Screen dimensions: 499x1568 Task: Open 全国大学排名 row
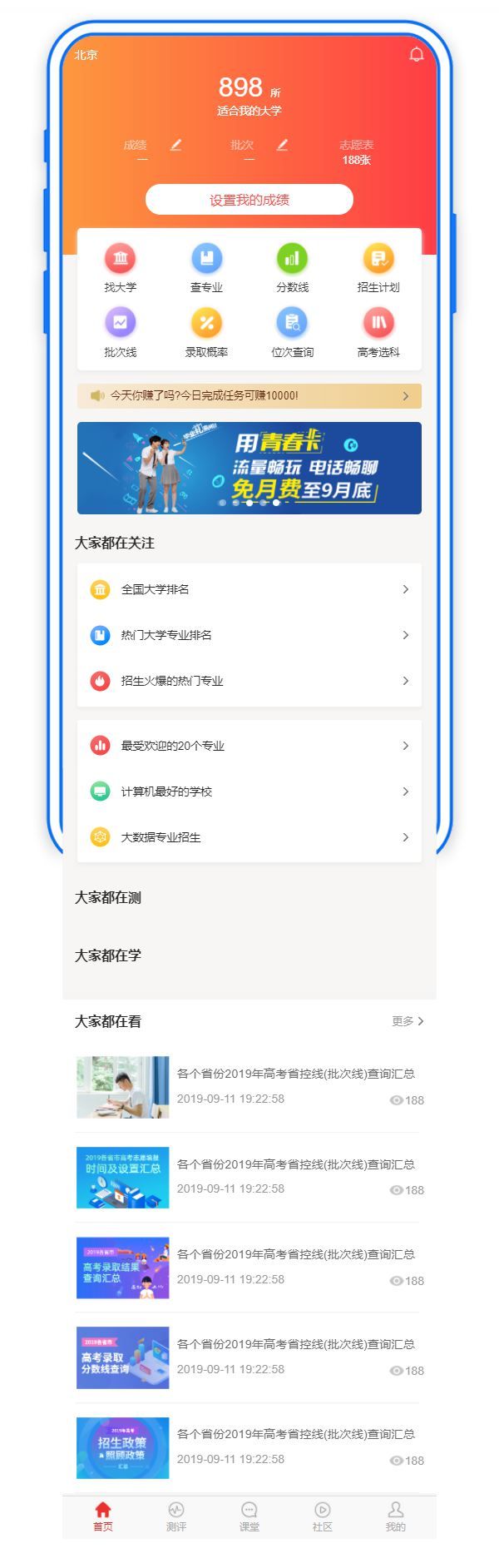tap(249, 589)
